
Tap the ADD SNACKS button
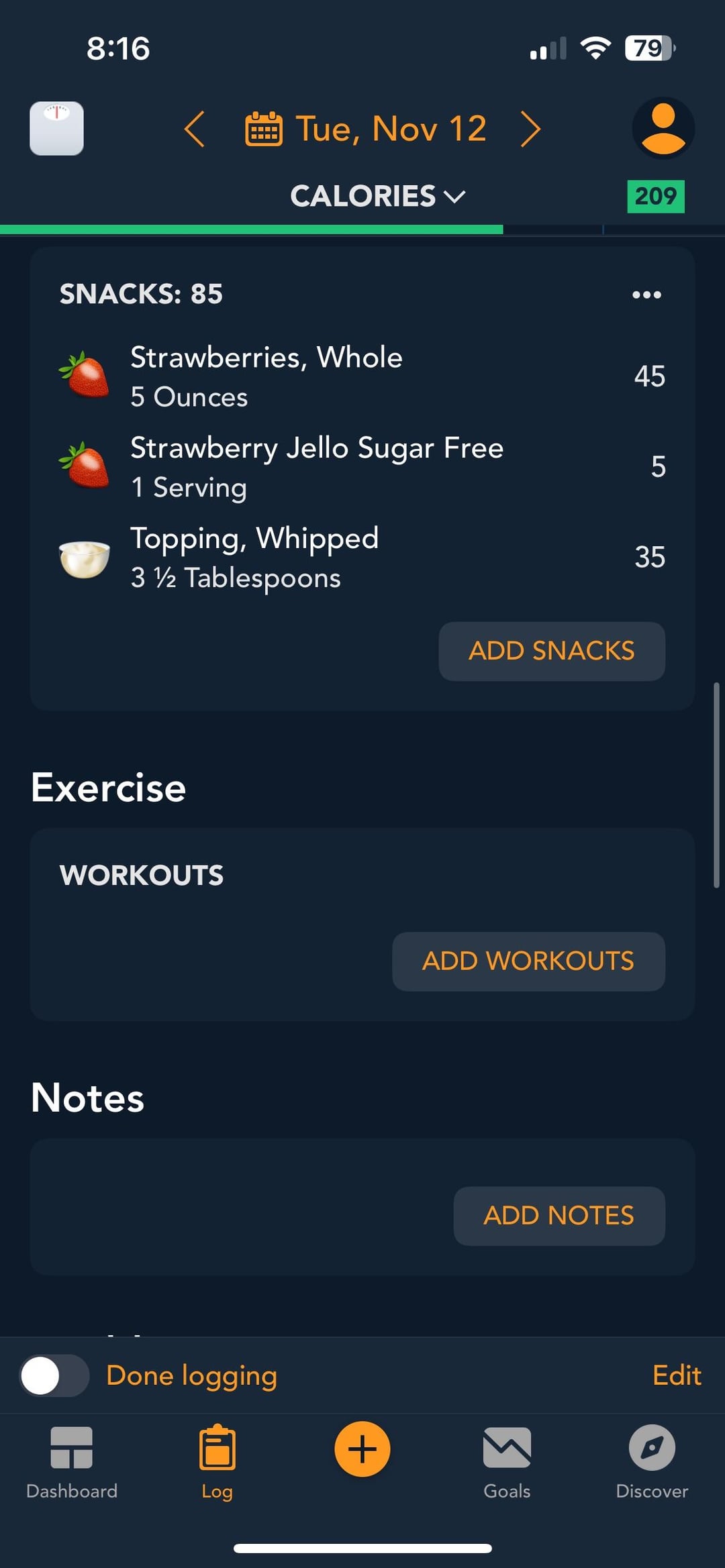pyautogui.click(x=551, y=651)
